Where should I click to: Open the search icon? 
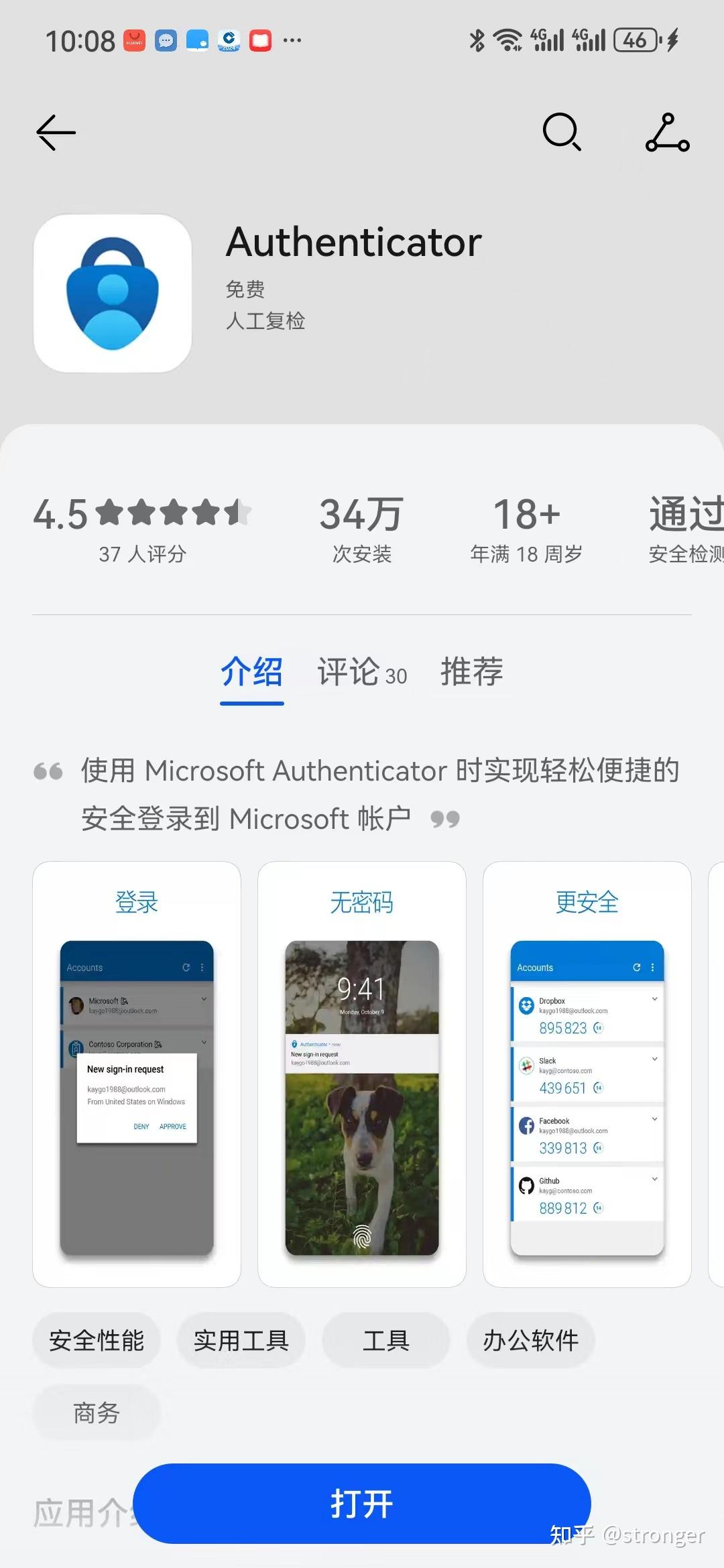[561, 132]
